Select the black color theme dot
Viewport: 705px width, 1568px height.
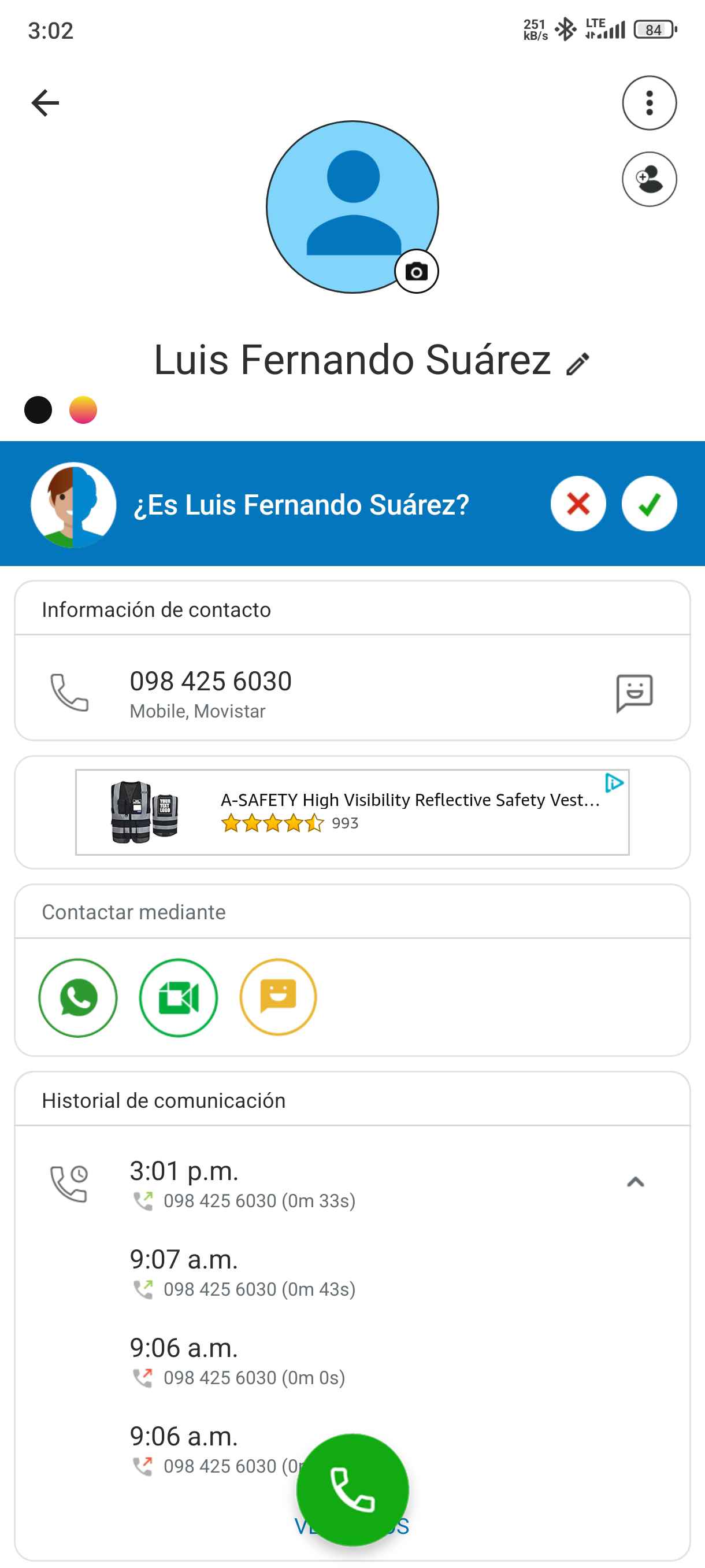click(x=38, y=410)
